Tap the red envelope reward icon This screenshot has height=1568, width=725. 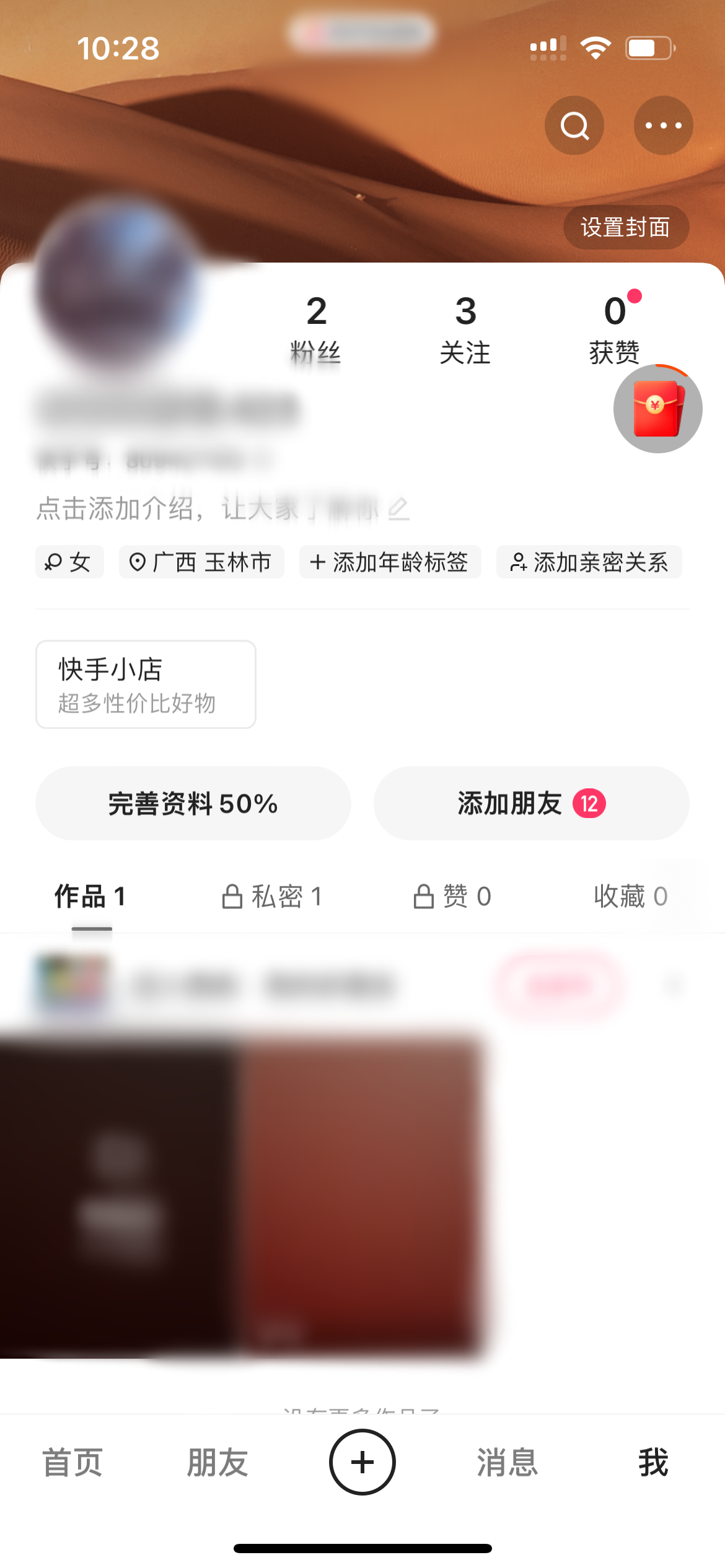pyautogui.click(x=658, y=409)
